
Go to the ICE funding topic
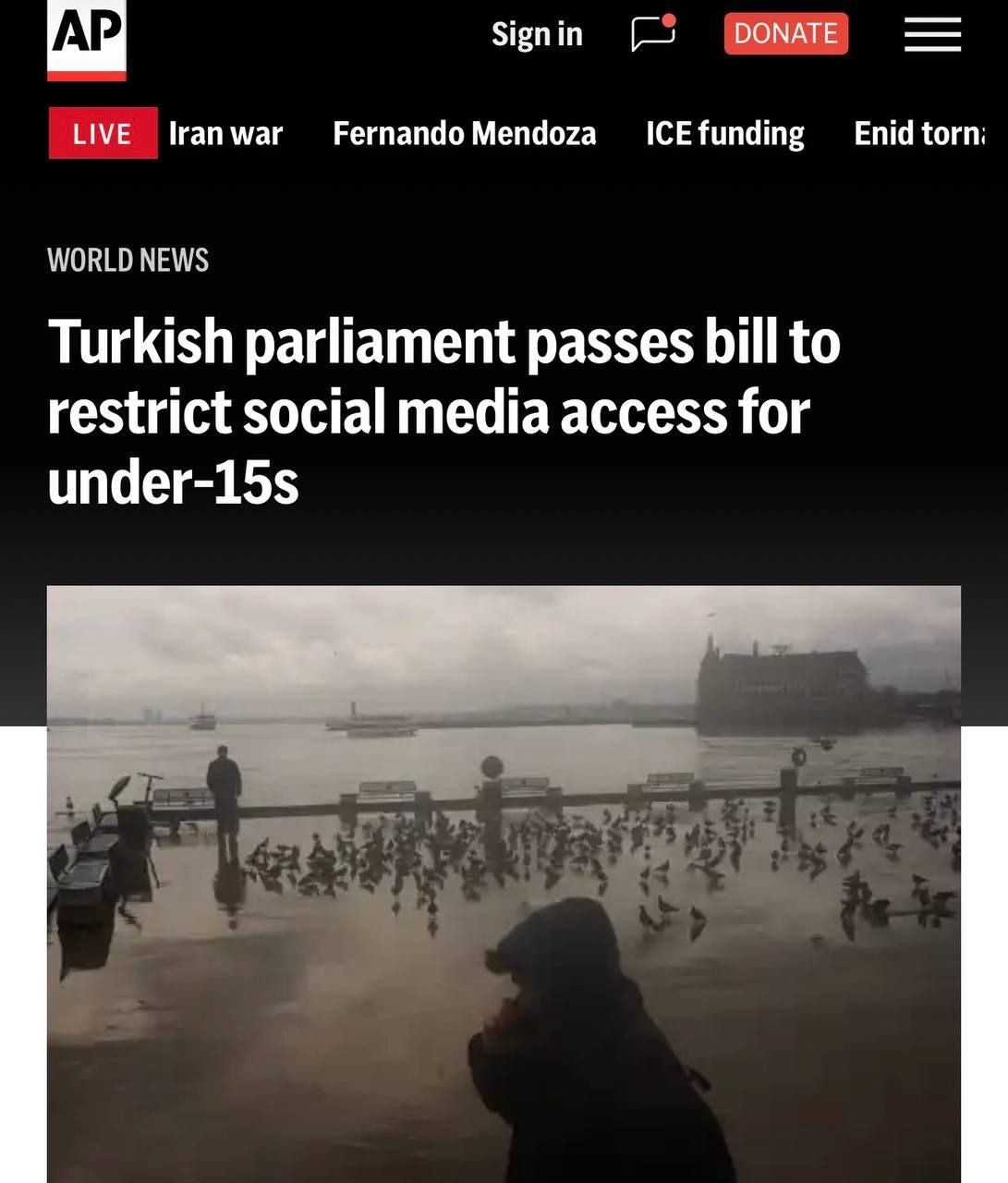click(724, 133)
